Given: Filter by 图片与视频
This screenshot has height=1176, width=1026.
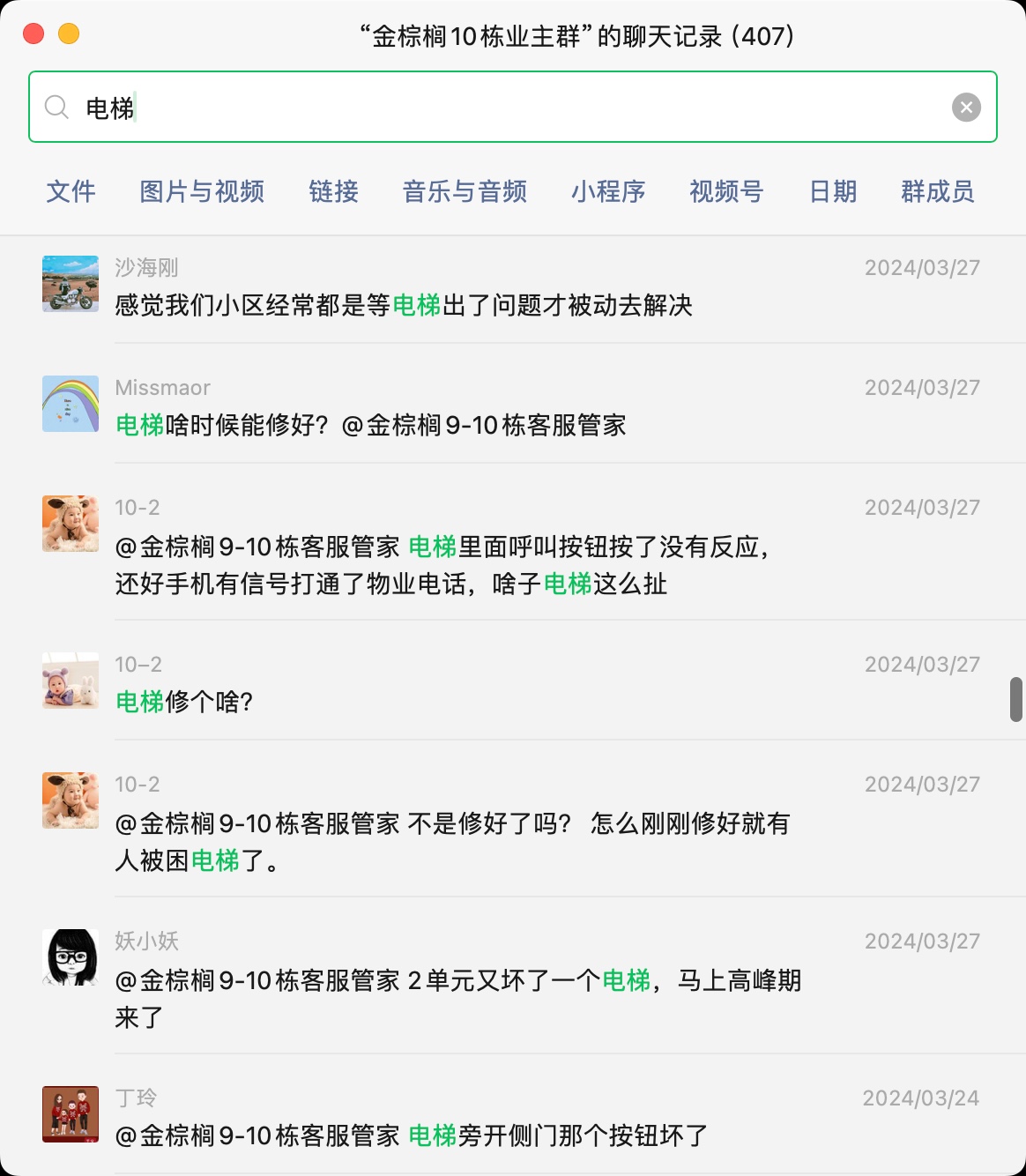Looking at the screenshot, I should tap(202, 191).
